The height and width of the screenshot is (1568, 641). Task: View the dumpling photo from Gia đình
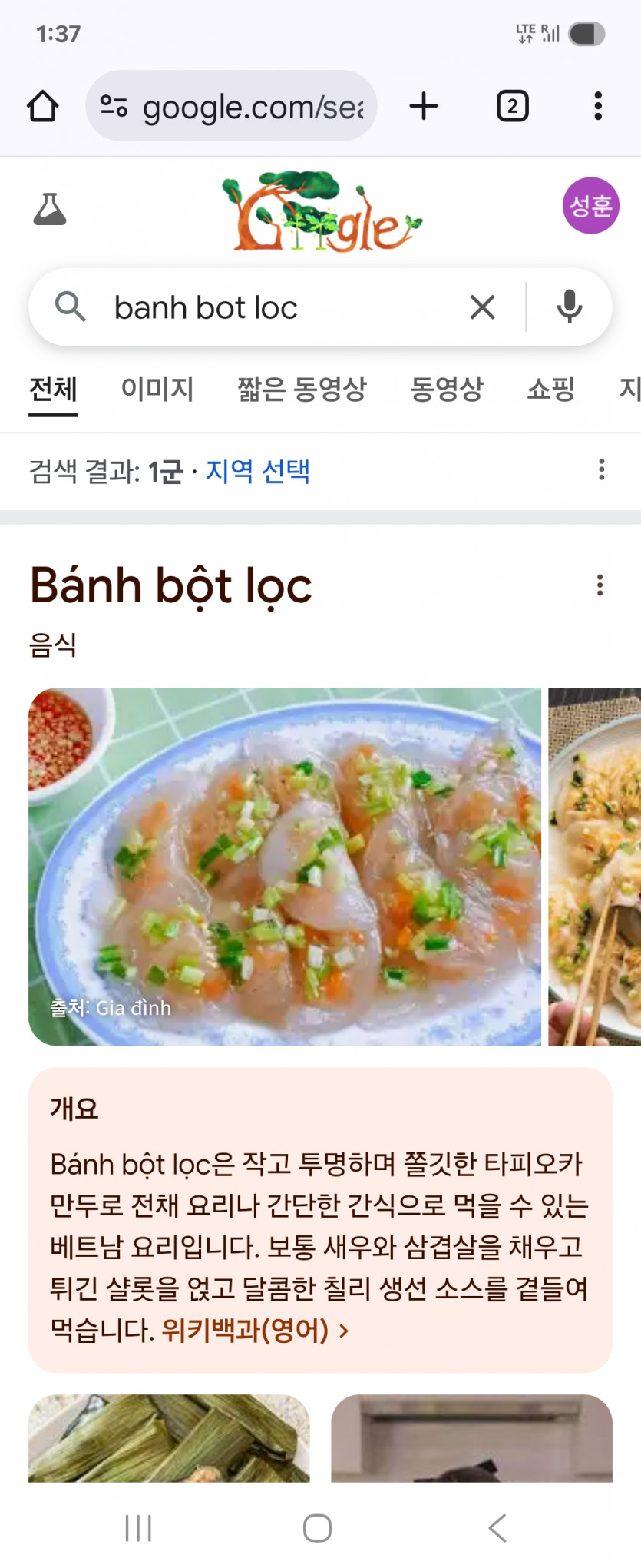click(284, 866)
